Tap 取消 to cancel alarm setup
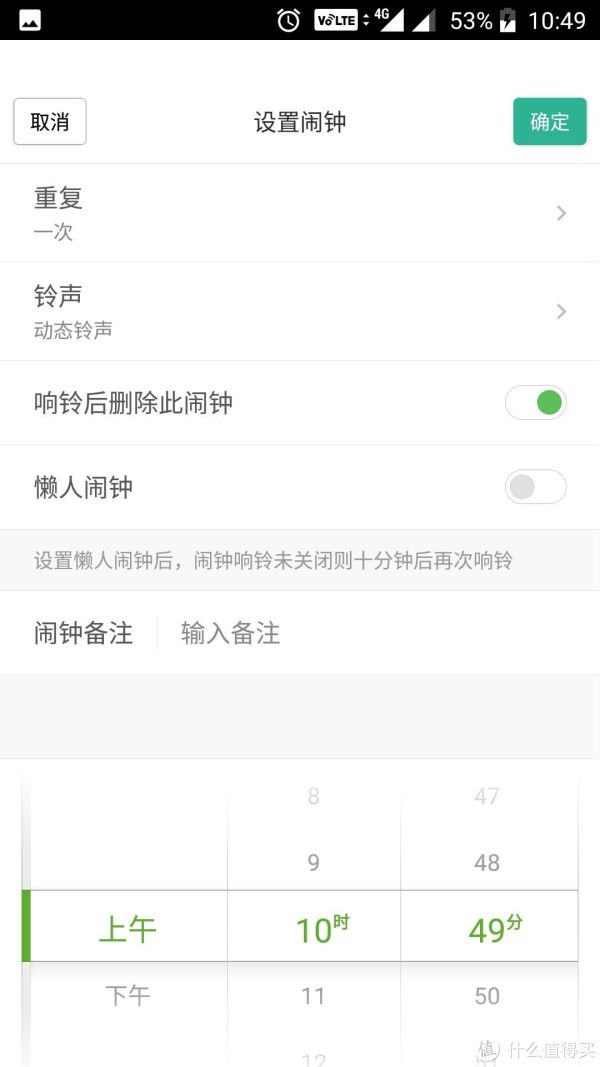 click(x=49, y=122)
